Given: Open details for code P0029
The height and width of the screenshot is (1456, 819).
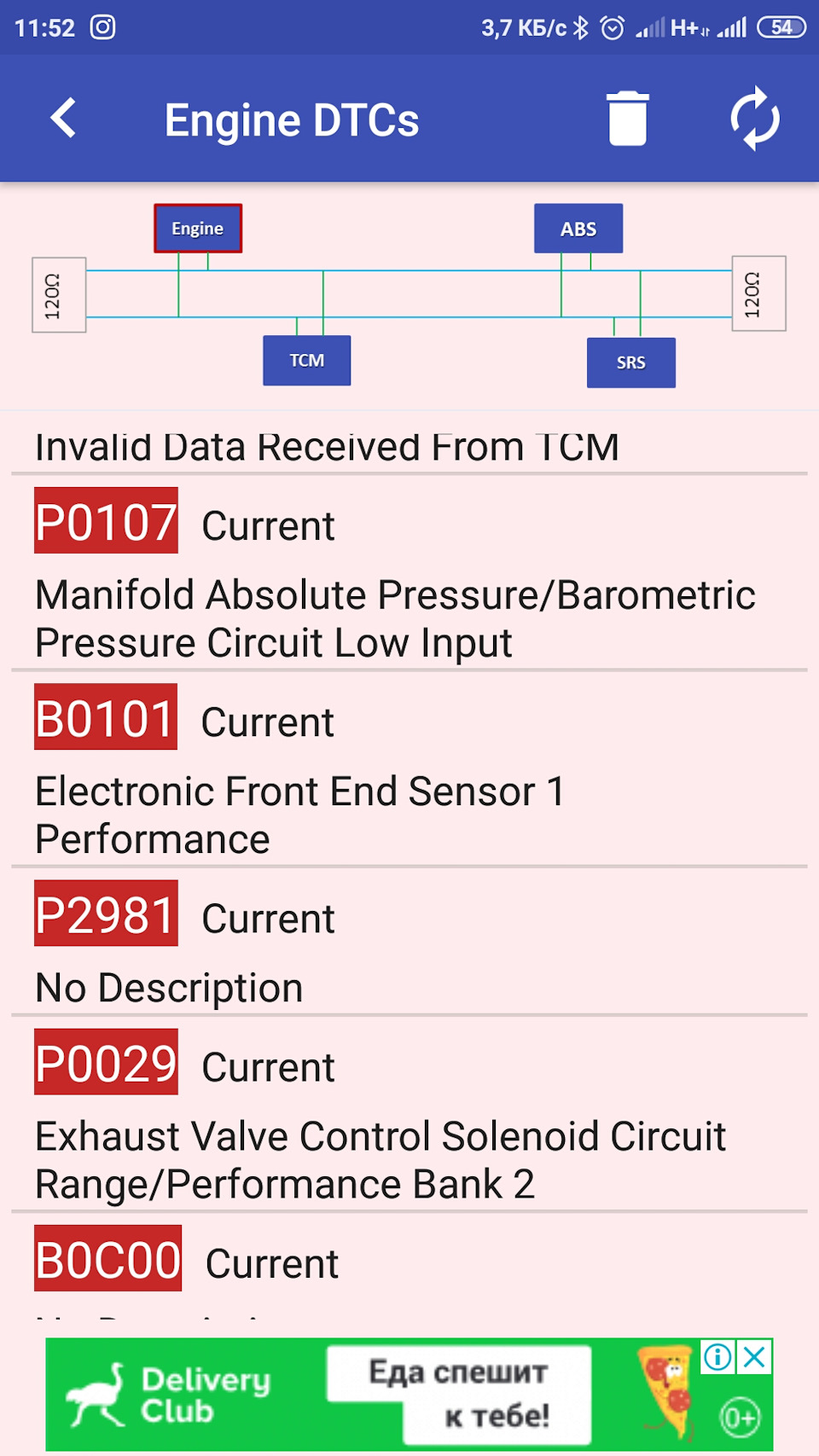Looking at the screenshot, I should 106,1062.
